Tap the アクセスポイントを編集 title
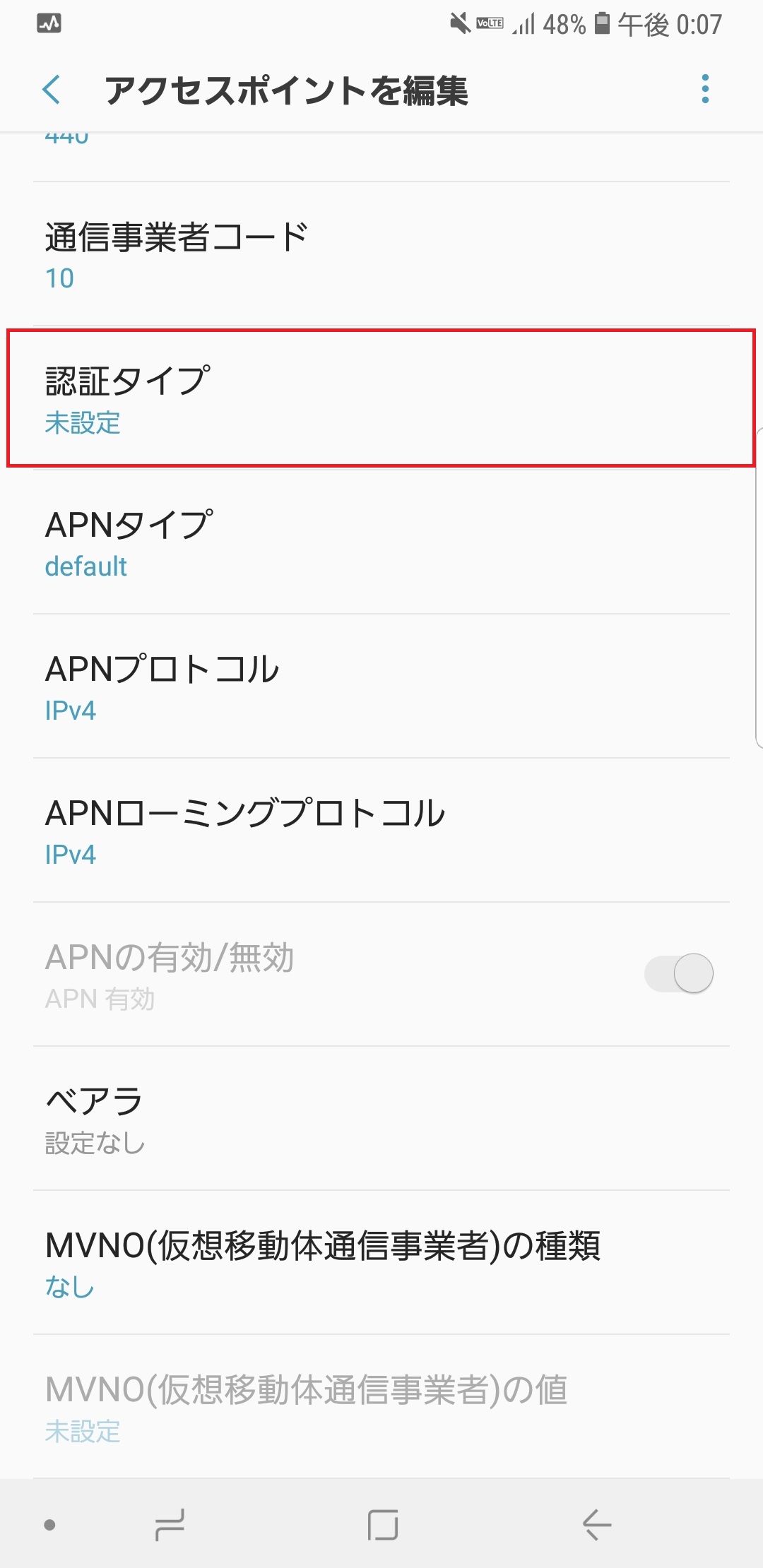The width and height of the screenshot is (763, 1568). click(x=290, y=90)
